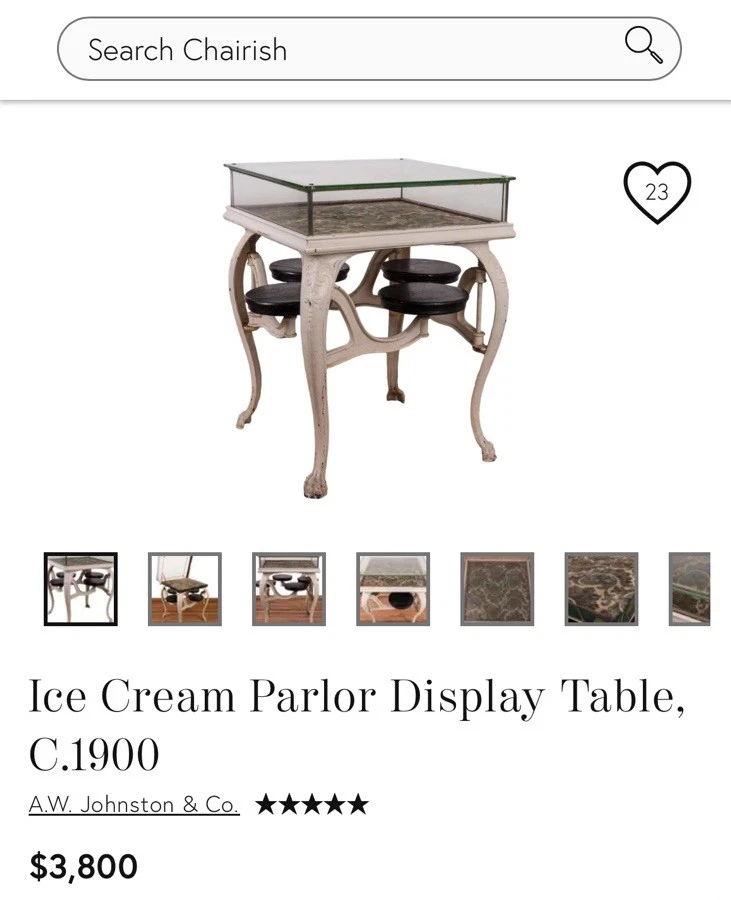Open the A.W. Johnston & Co. seller link

(x=134, y=805)
